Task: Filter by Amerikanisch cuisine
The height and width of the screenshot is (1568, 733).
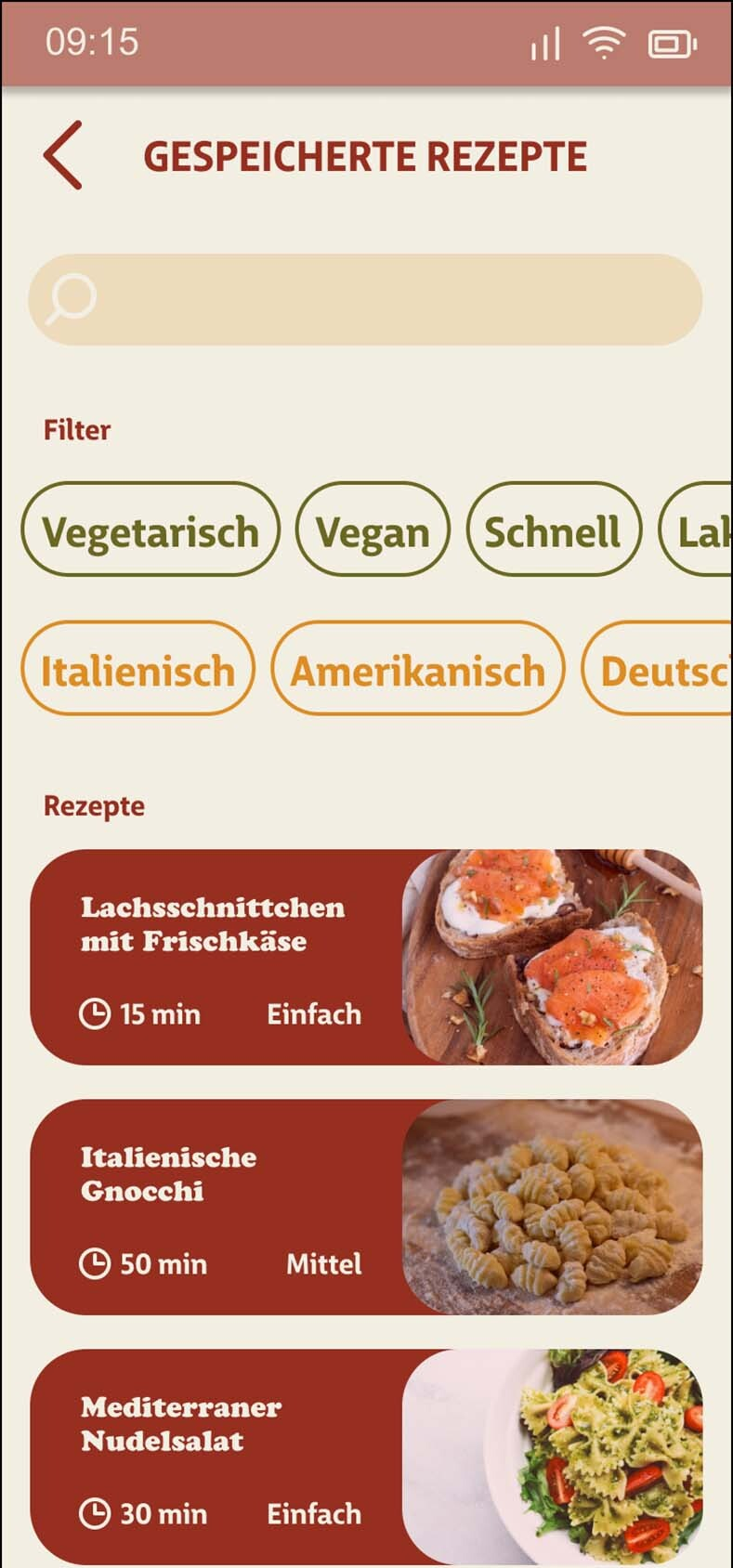Action: (418, 669)
